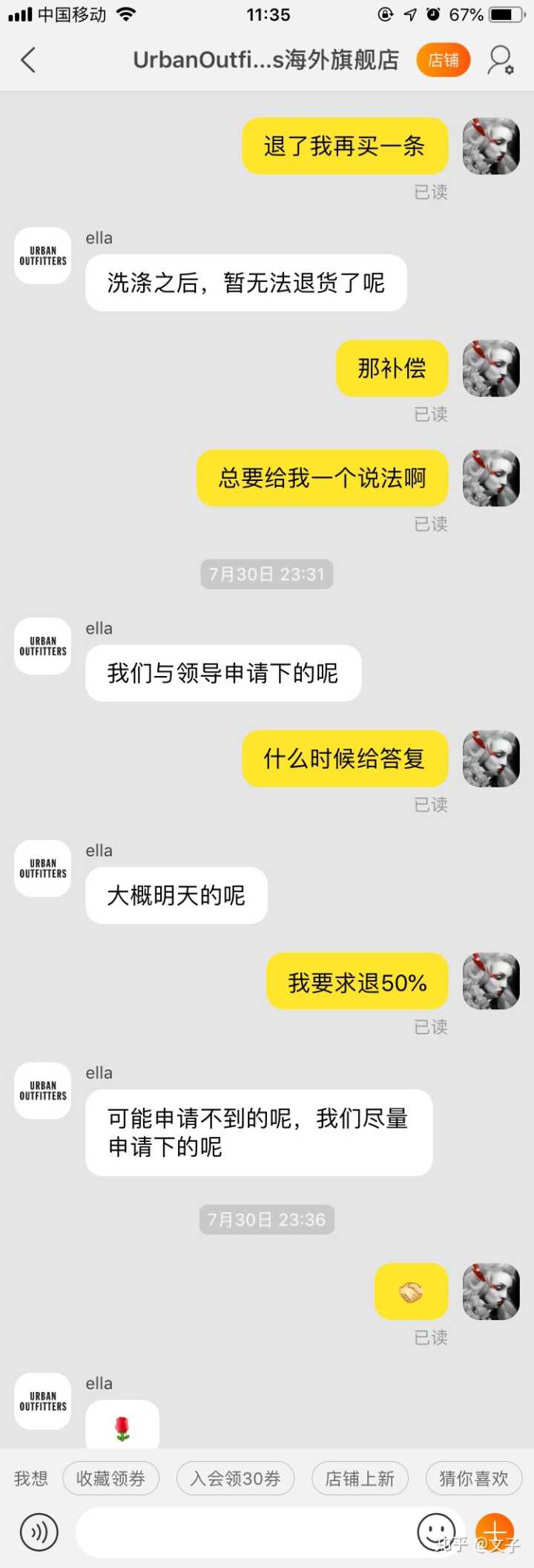534x1568 pixels.
Task: Open the customer service settings icon
Action: [x=501, y=60]
